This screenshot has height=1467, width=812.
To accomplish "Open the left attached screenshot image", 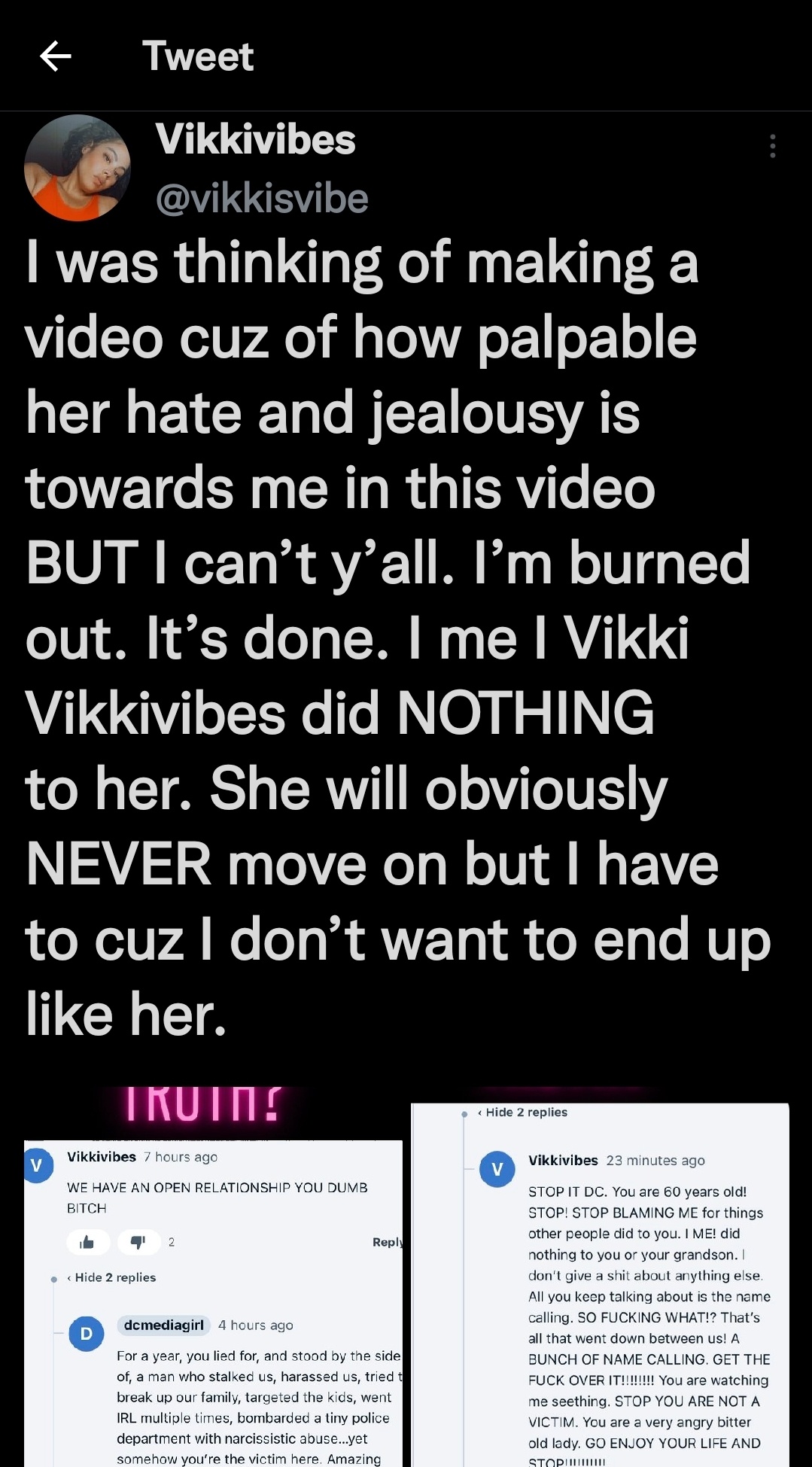I will pyautogui.click(x=214, y=1277).
